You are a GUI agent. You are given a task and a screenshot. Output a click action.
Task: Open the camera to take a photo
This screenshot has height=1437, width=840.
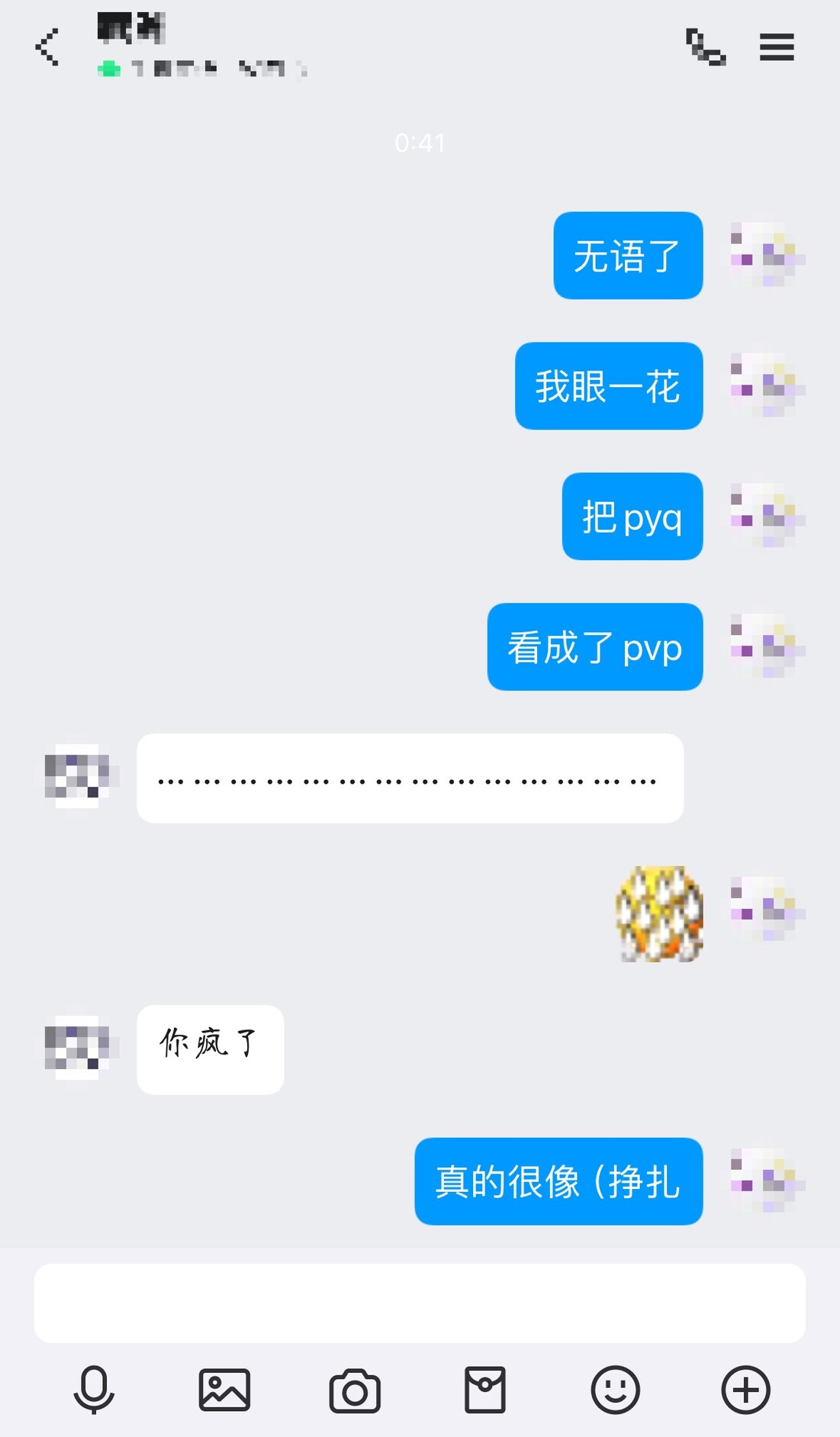click(355, 1390)
